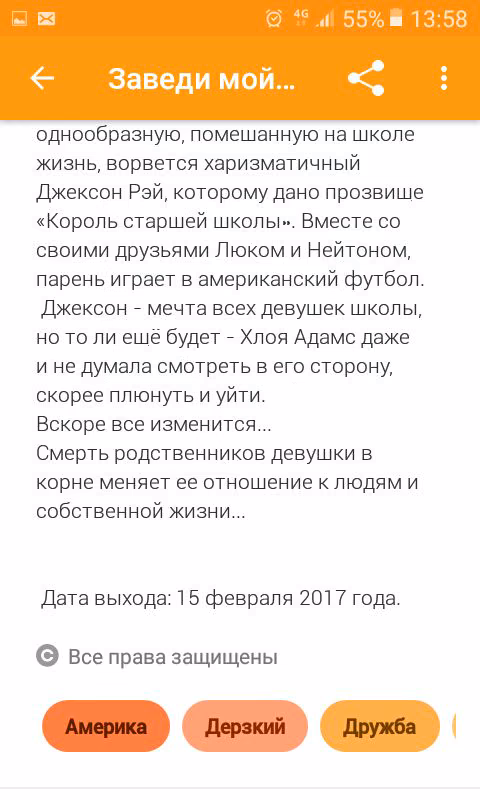Image resolution: width=480 pixels, height=800 pixels.
Task: Share this story
Action: [366, 78]
